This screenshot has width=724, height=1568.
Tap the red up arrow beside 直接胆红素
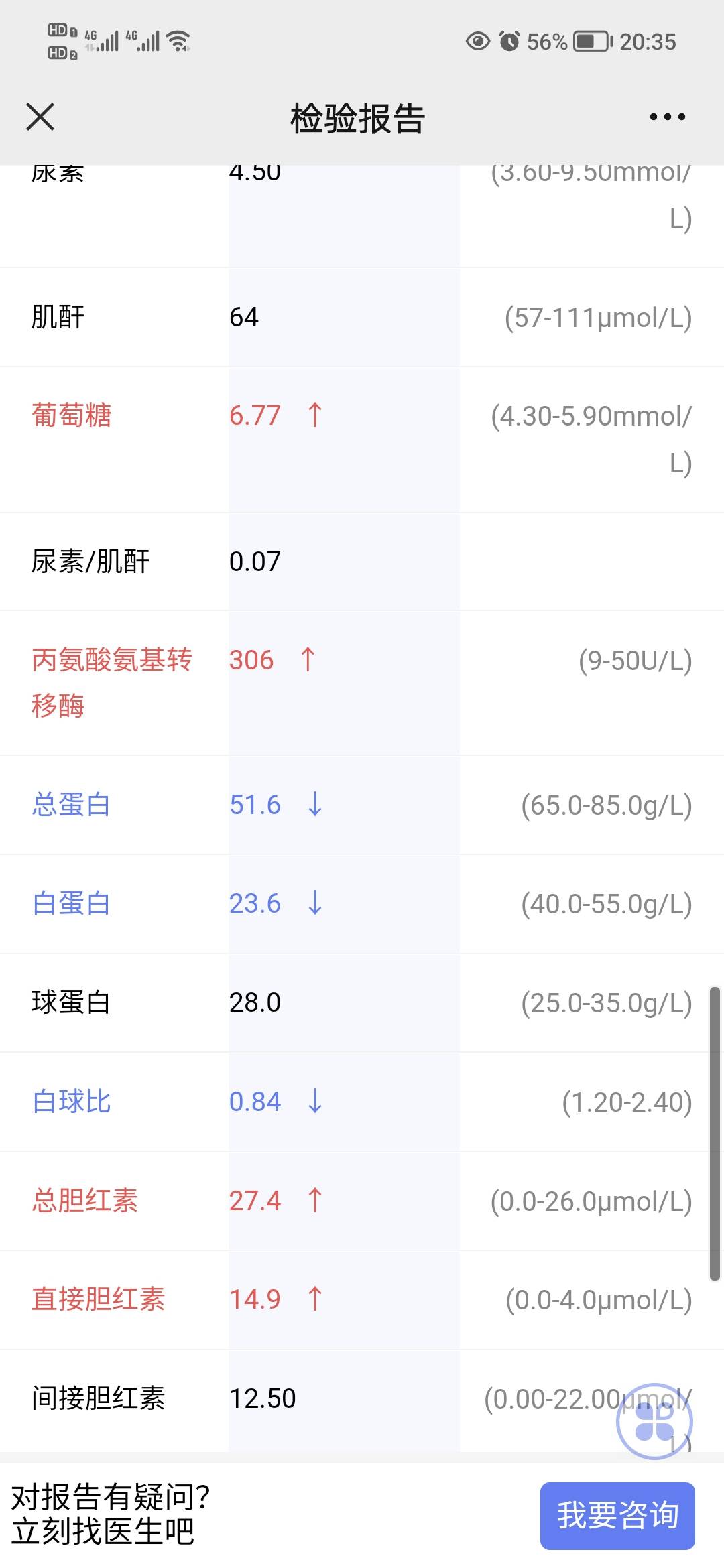(313, 1299)
